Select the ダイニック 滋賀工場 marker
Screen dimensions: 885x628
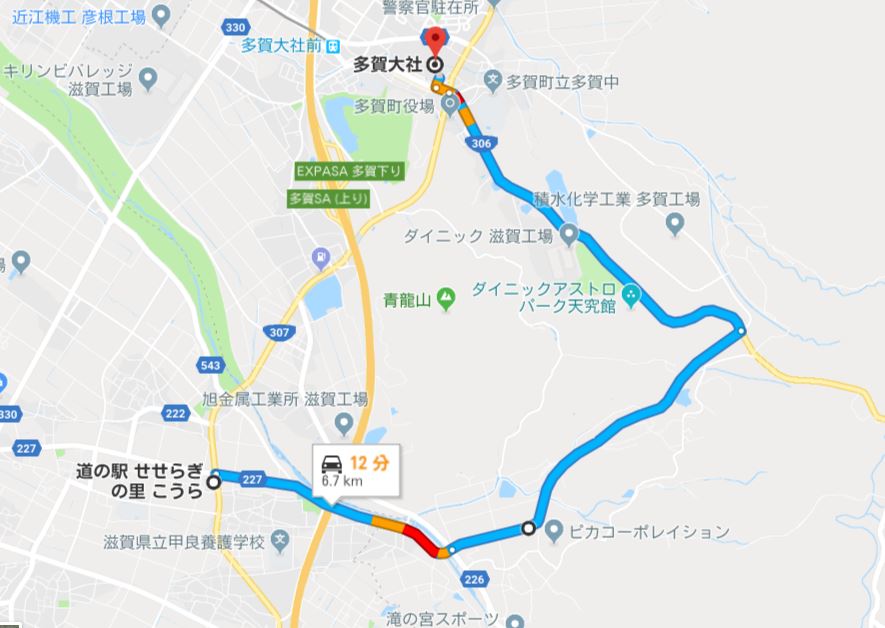[x=569, y=235]
